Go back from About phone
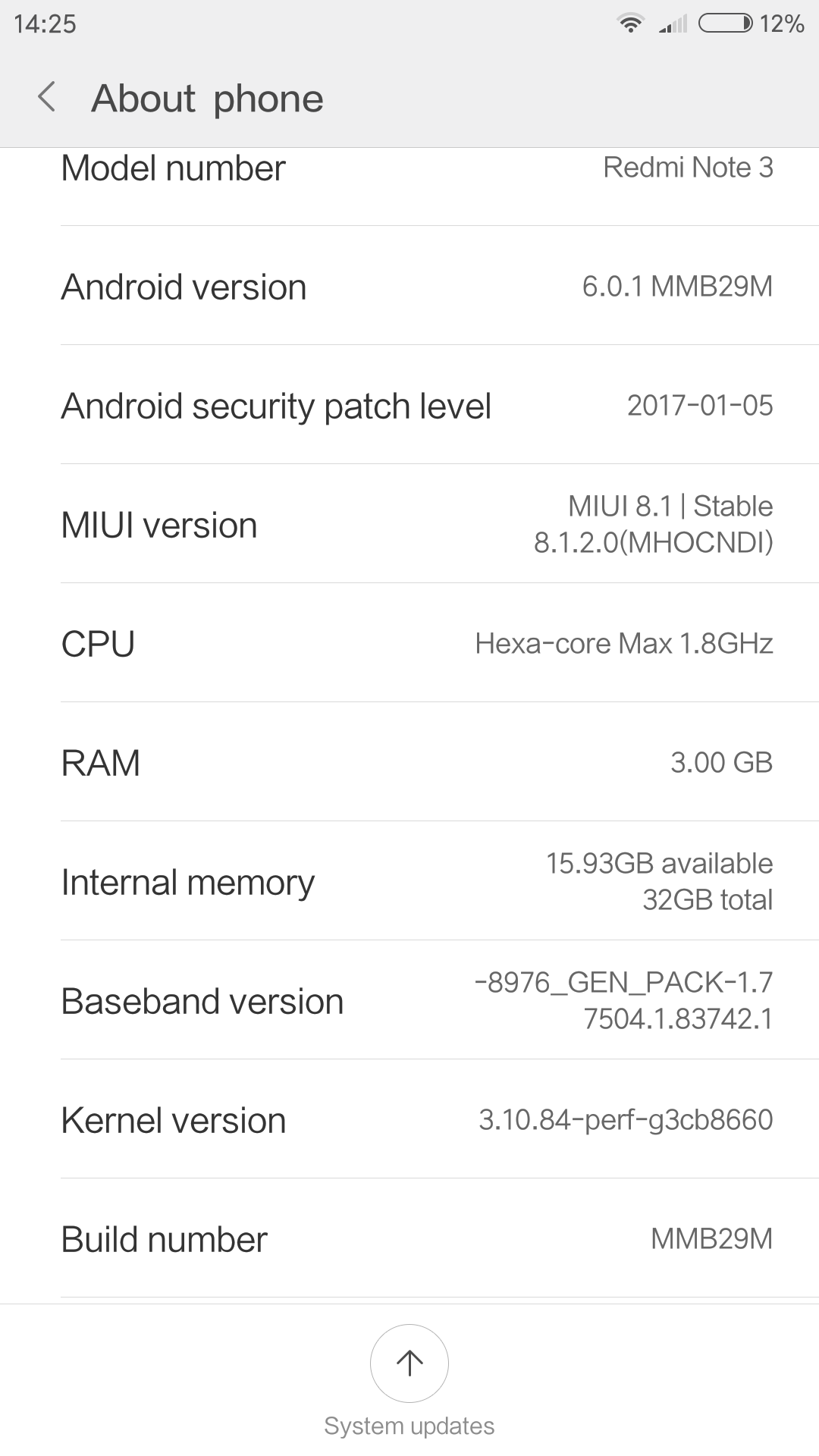This screenshot has height=1456, width=819. click(47, 98)
